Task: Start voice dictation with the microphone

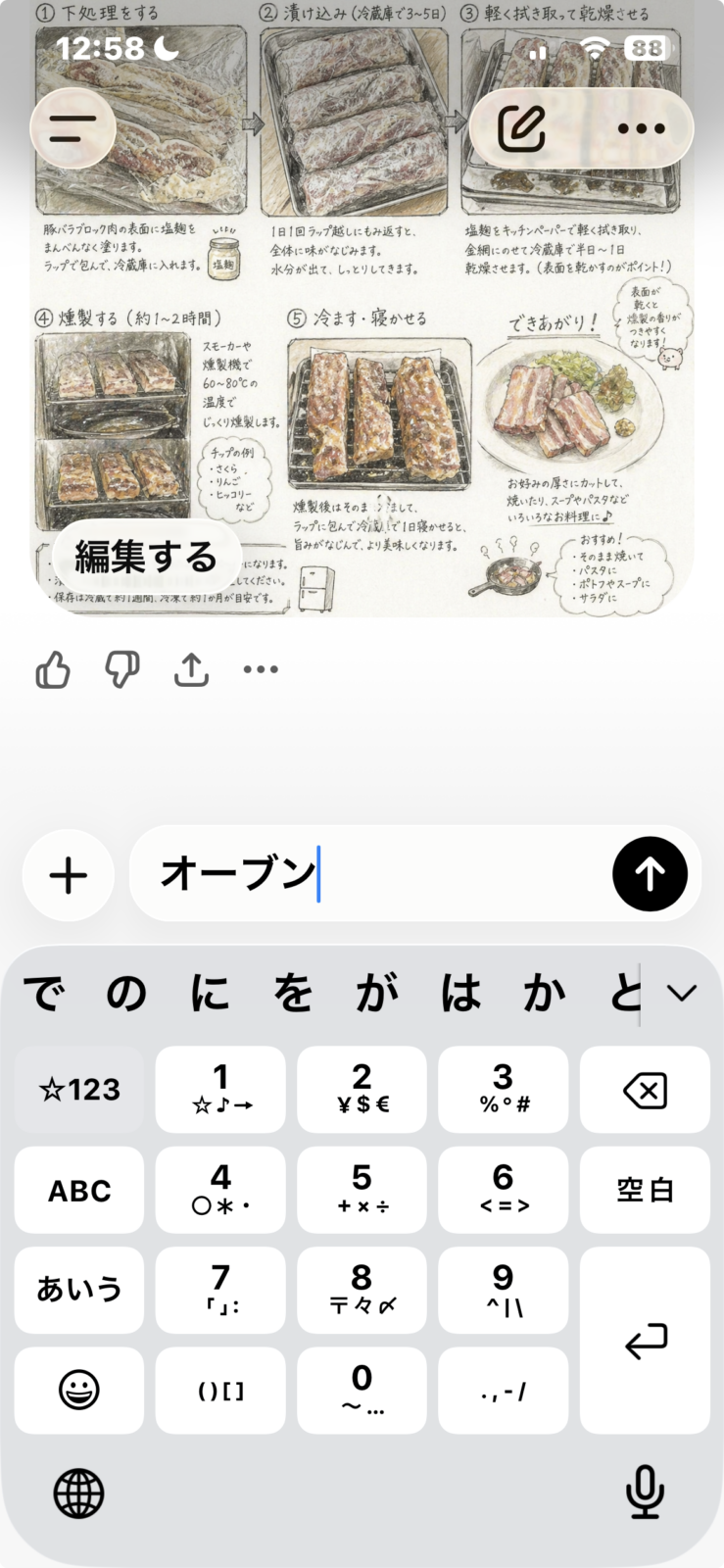Action: 644,1494
